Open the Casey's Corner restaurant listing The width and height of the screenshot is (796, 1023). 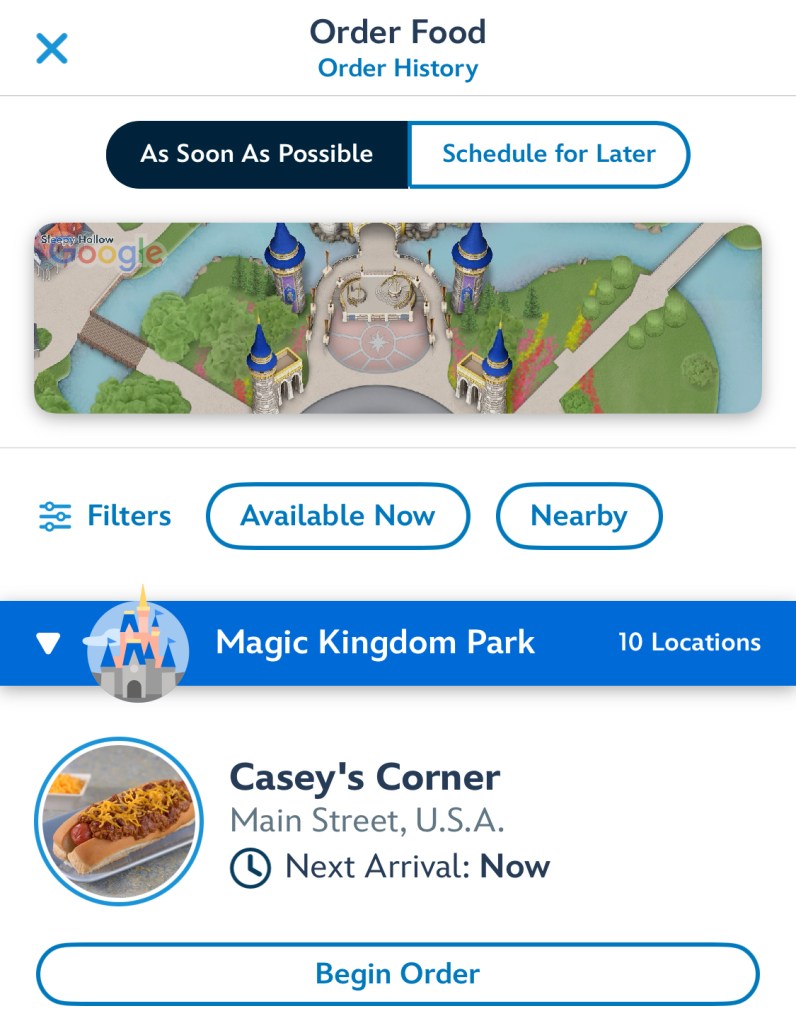pos(365,777)
